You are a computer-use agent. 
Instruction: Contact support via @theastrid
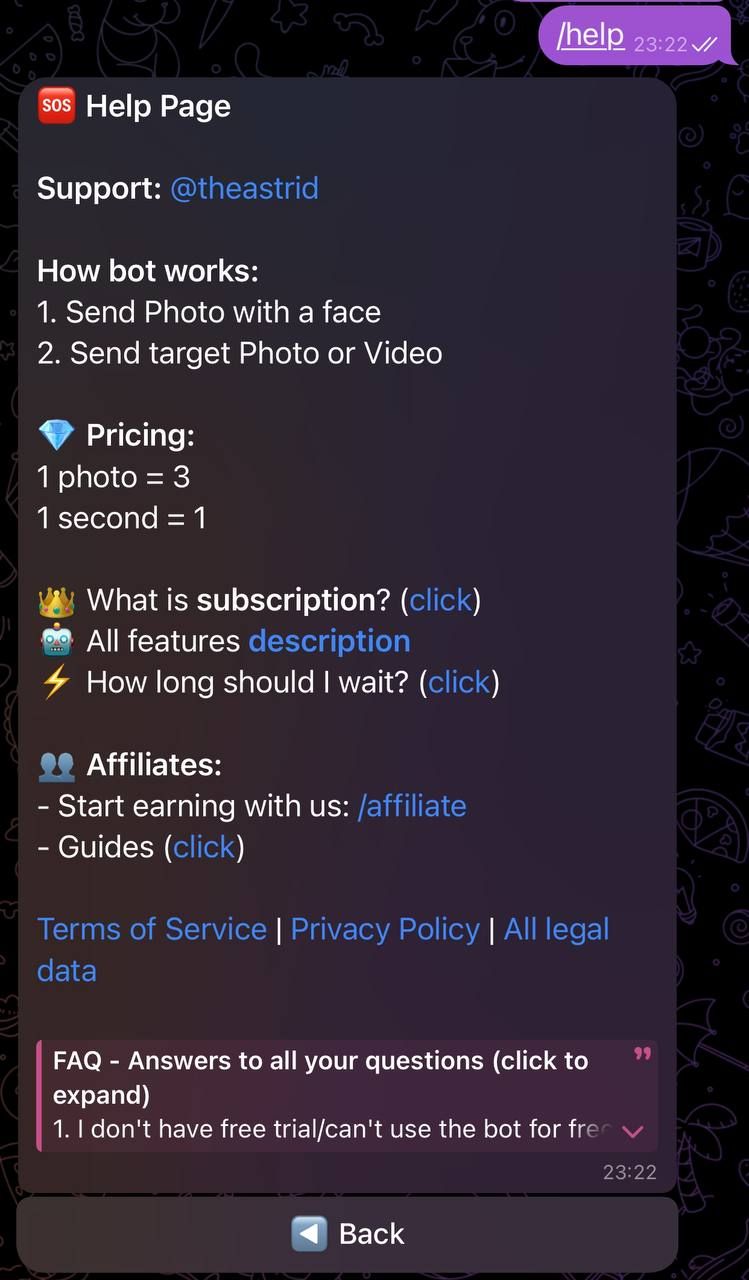(244, 188)
